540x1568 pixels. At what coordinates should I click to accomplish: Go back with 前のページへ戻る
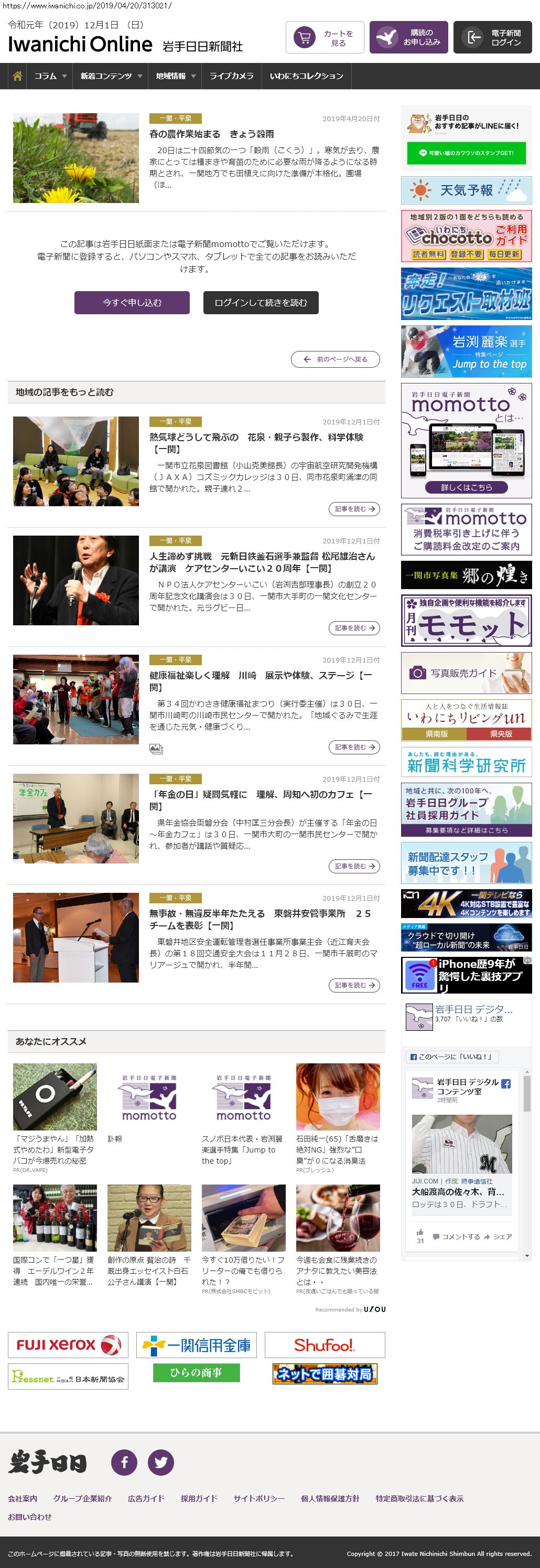[x=335, y=359]
